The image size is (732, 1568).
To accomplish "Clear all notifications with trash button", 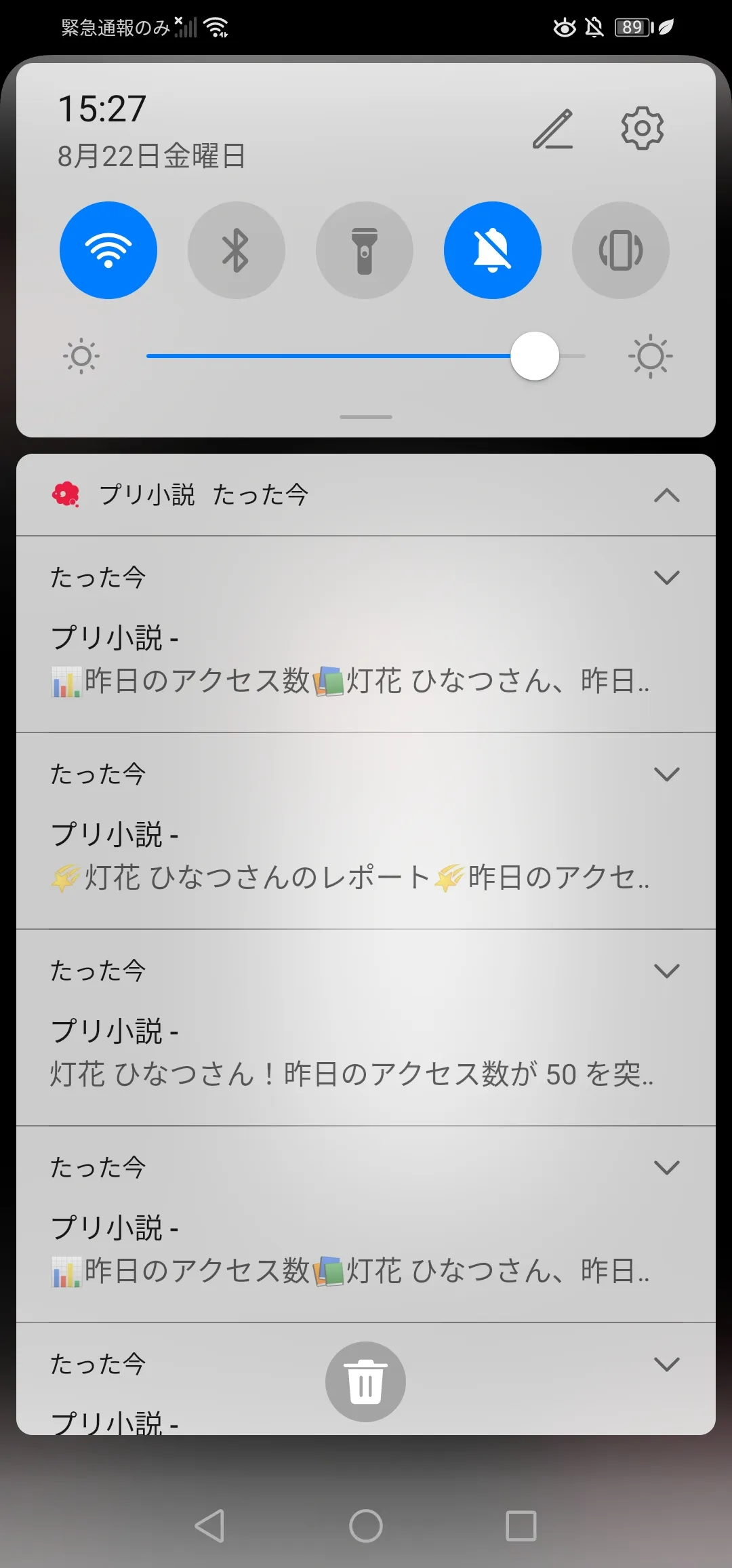I will (x=365, y=1381).
